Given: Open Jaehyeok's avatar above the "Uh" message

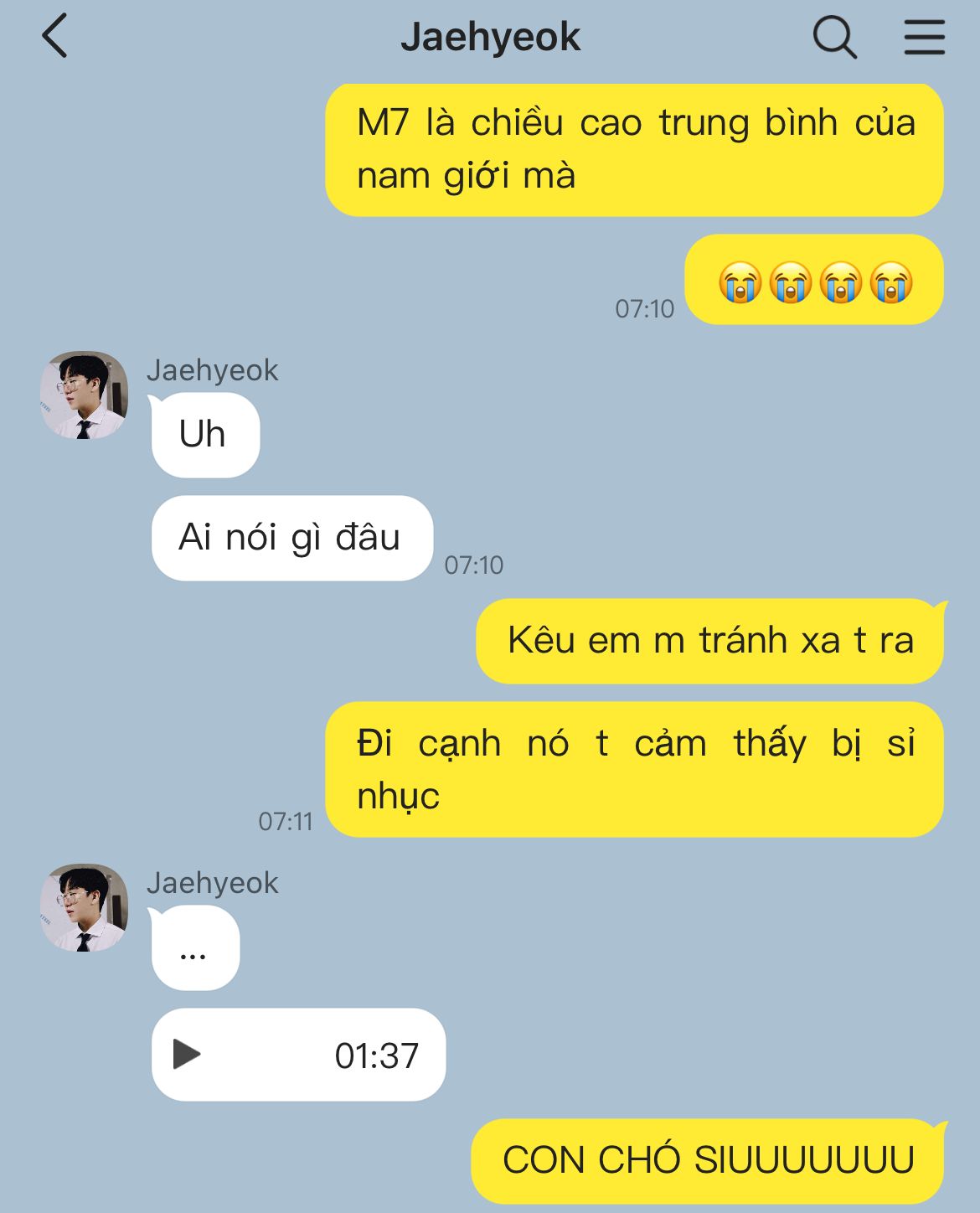Looking at the screenshot, I should click(84, 395).
